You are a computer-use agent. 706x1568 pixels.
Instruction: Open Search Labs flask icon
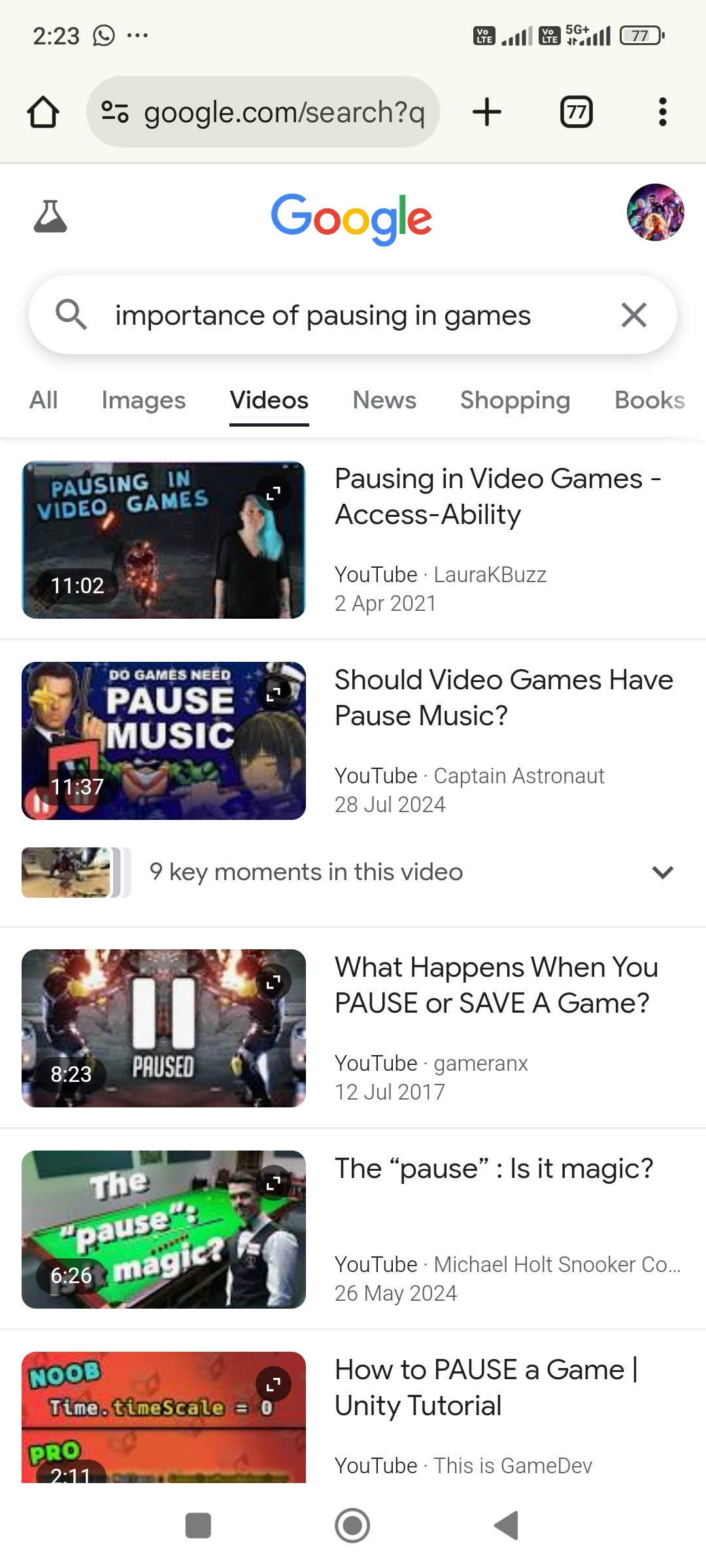pos(50,217)
